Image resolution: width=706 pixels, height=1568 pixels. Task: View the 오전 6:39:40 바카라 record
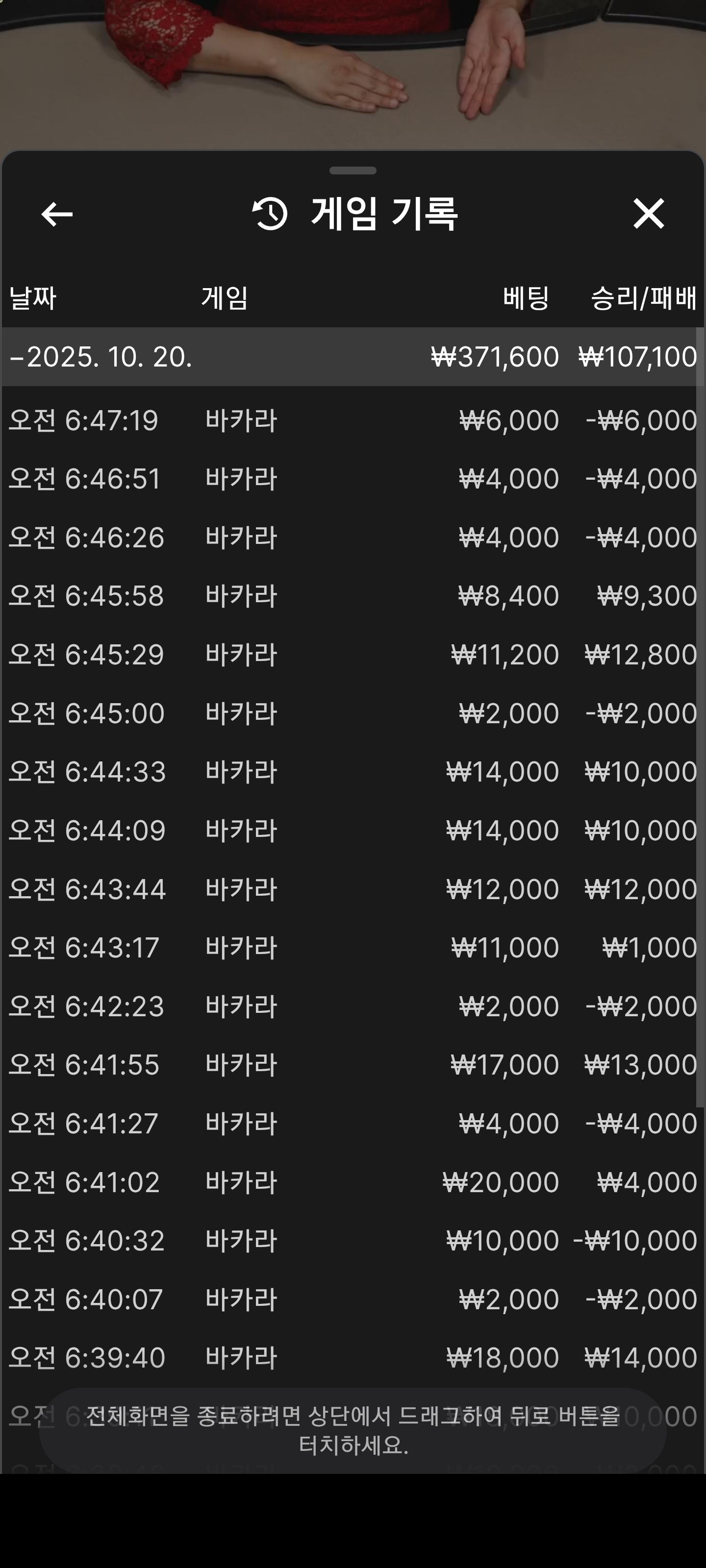[353, 1358]
